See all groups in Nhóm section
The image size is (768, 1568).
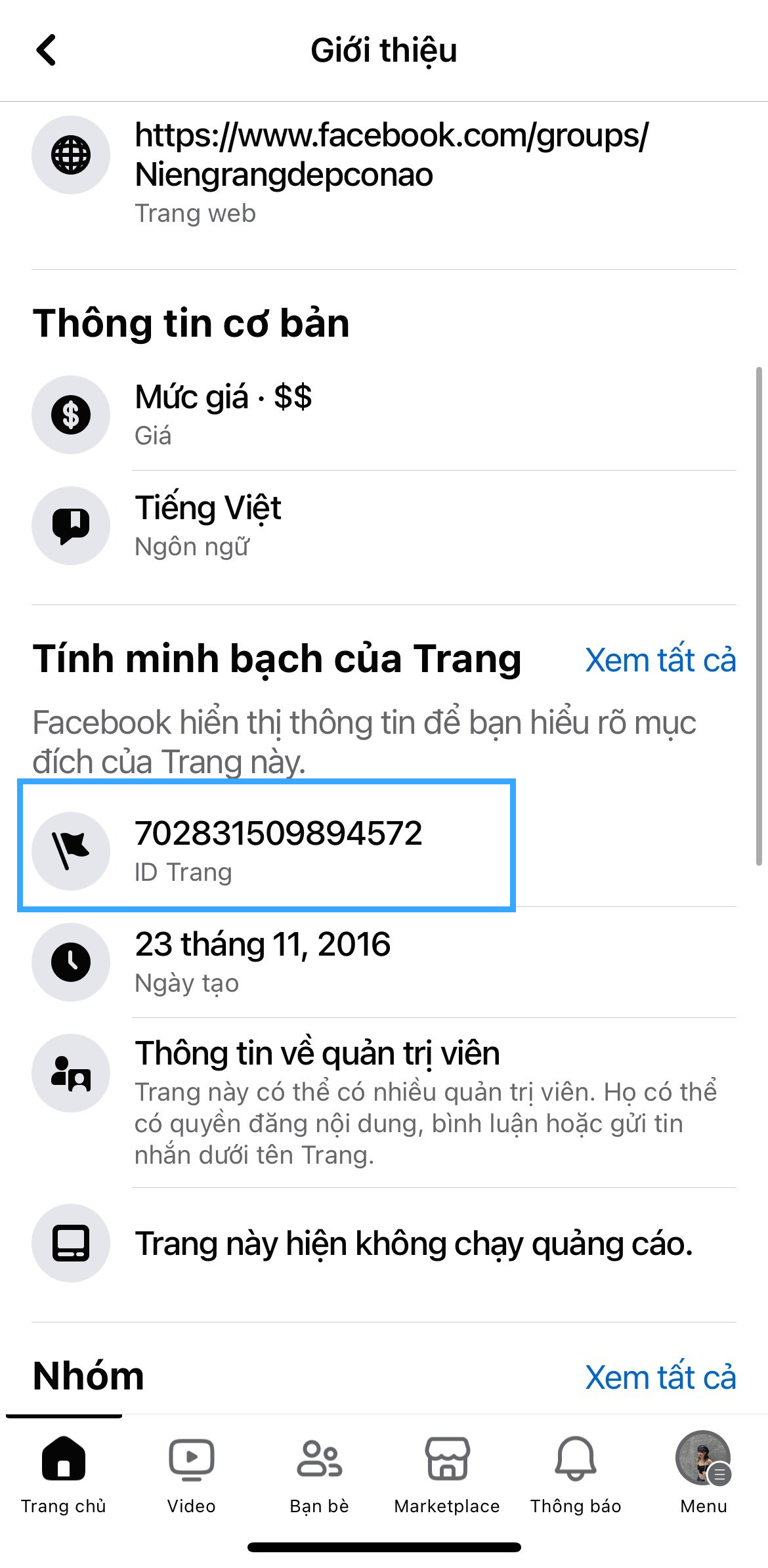coord(660,1377)
